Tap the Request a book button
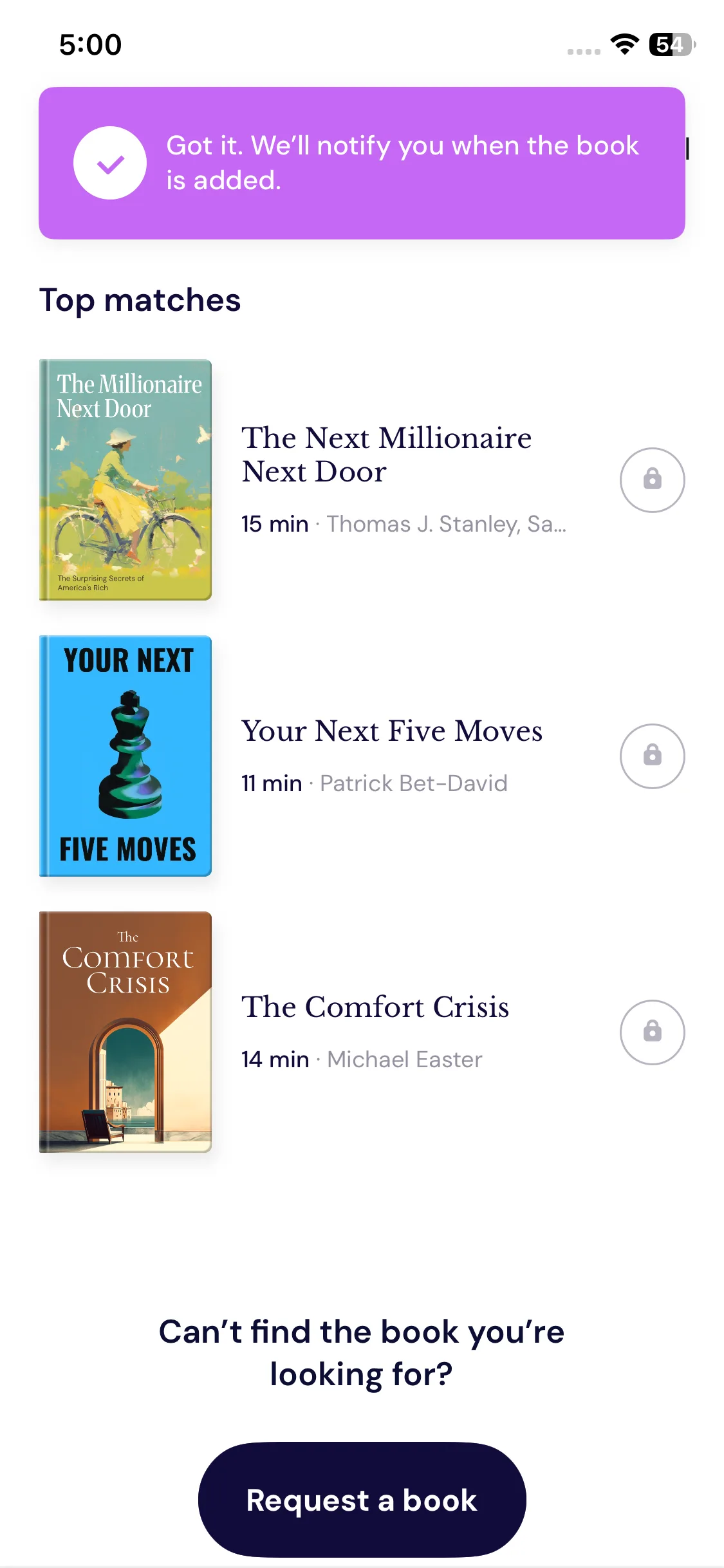The width and height of the screenshot is (724, 1568). pyautogui.click(x=362, y=1500)
